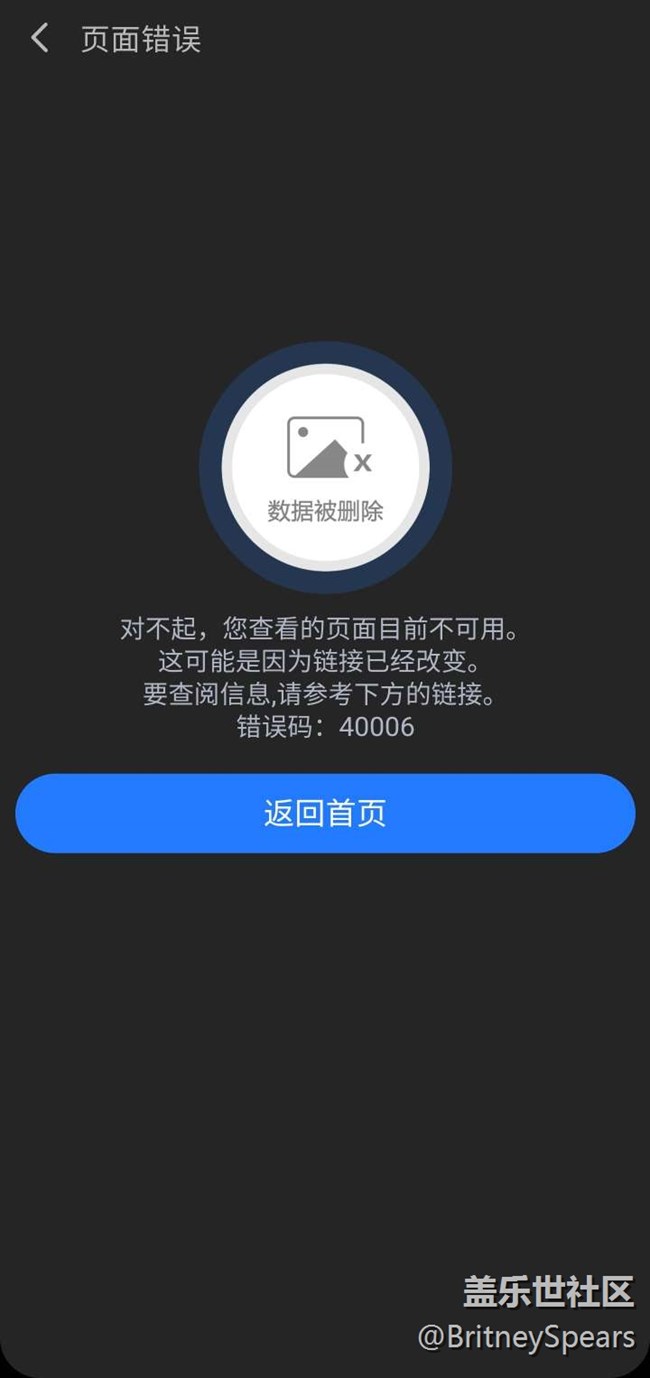Screen dimensions: 650x1378
Task: Go back from the 页面错误 page
Action: pos(40,39)
